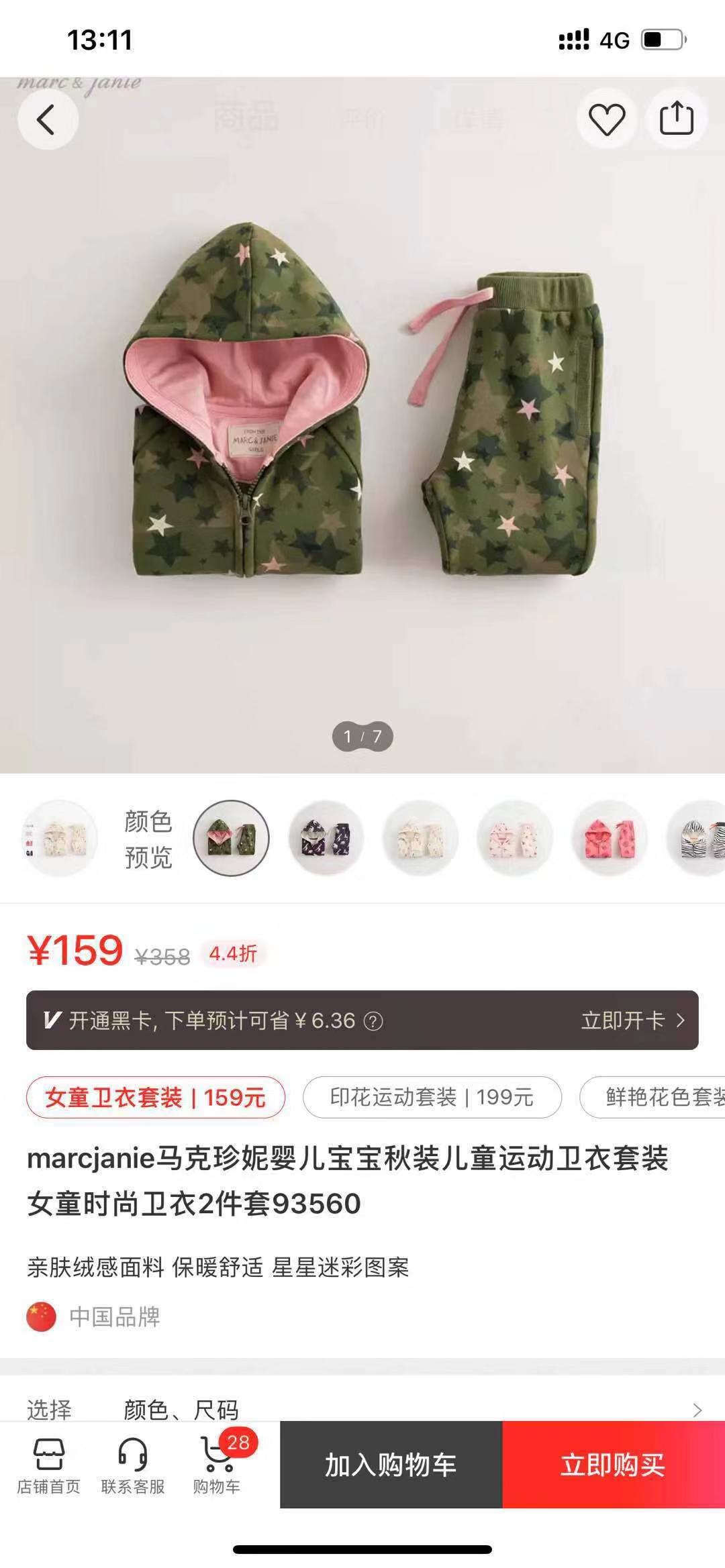The height and width of the screenshot is (1568, 725).
Task: Select the 女童卫衣套装 | 159元 chip
Action: tap(156, 1098)
